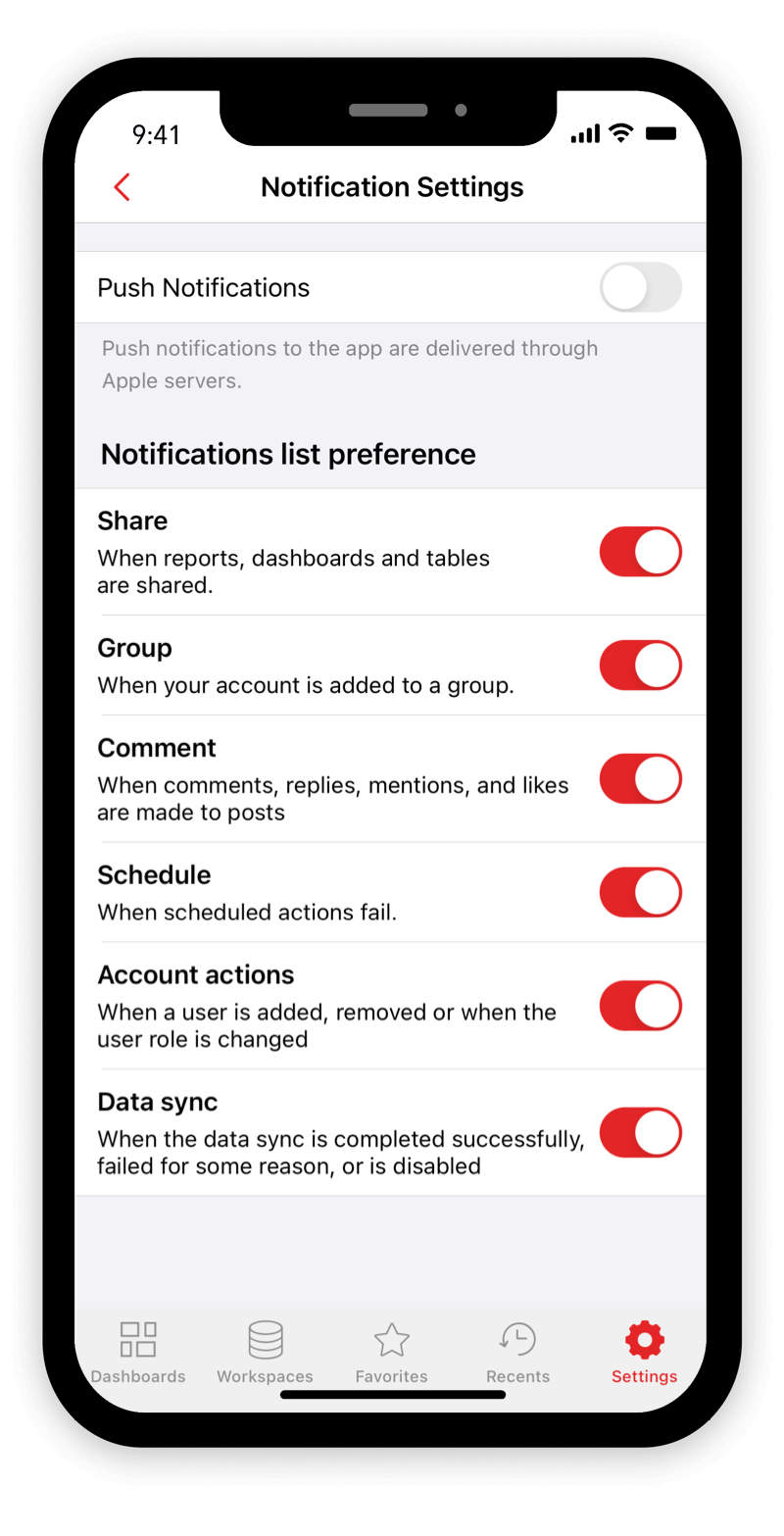The image size is (784, 1536).
Task: Disable Account actions notifications
Action: point(641,1006)
